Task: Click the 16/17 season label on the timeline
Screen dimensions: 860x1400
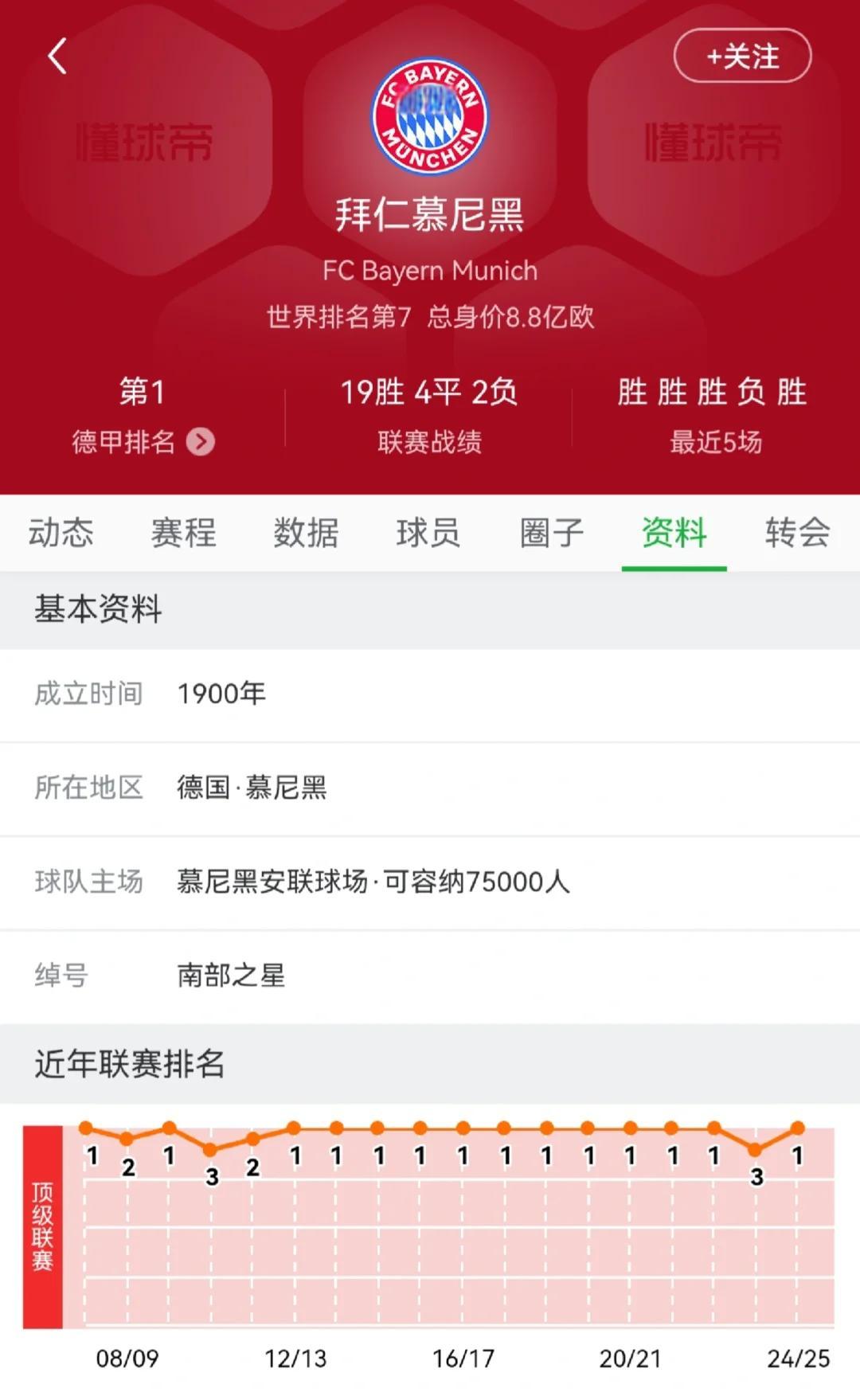Action: click(x=464, y=1356)
